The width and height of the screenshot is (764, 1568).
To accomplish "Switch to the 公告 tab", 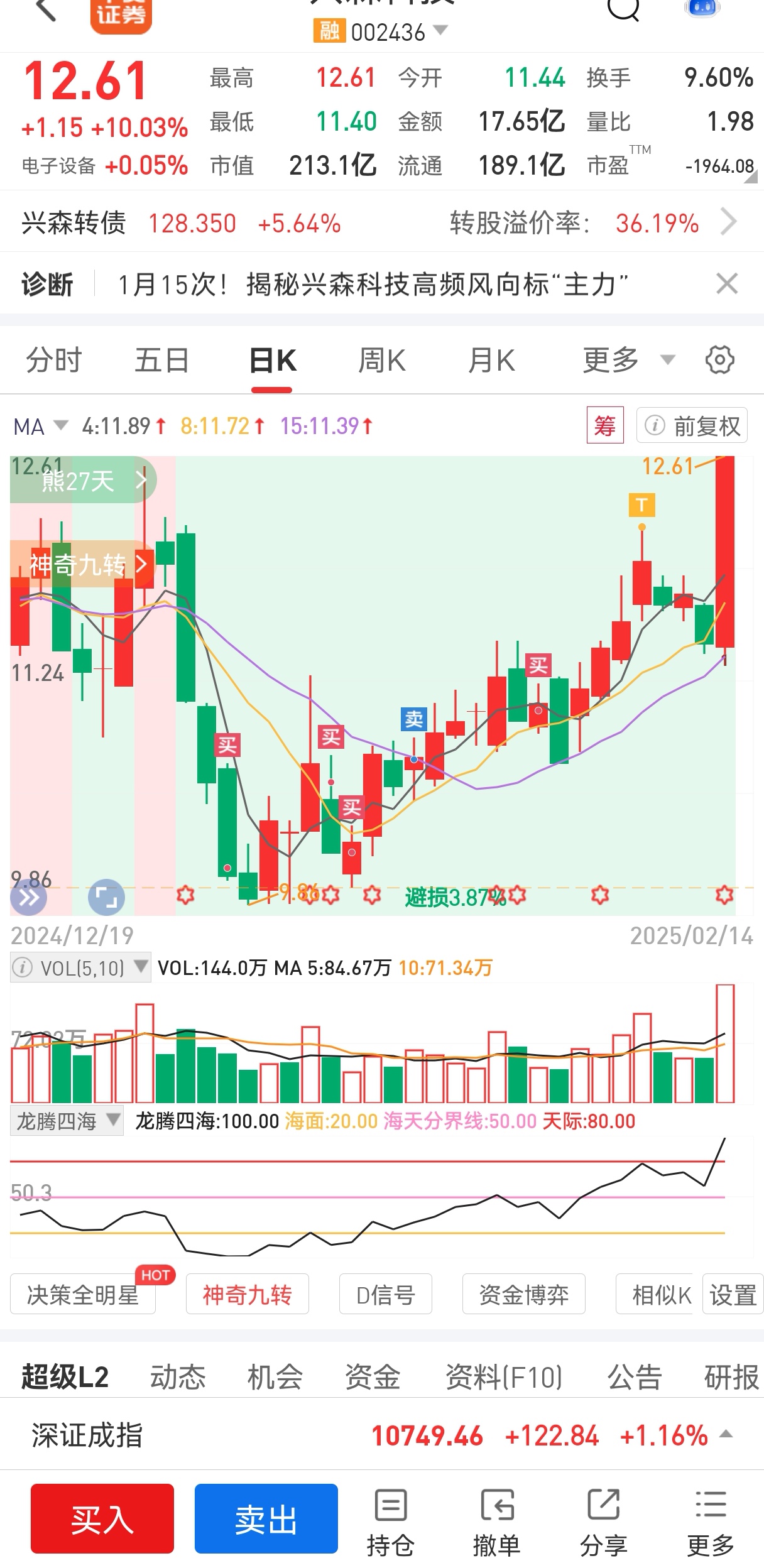I will point(634,1377).
